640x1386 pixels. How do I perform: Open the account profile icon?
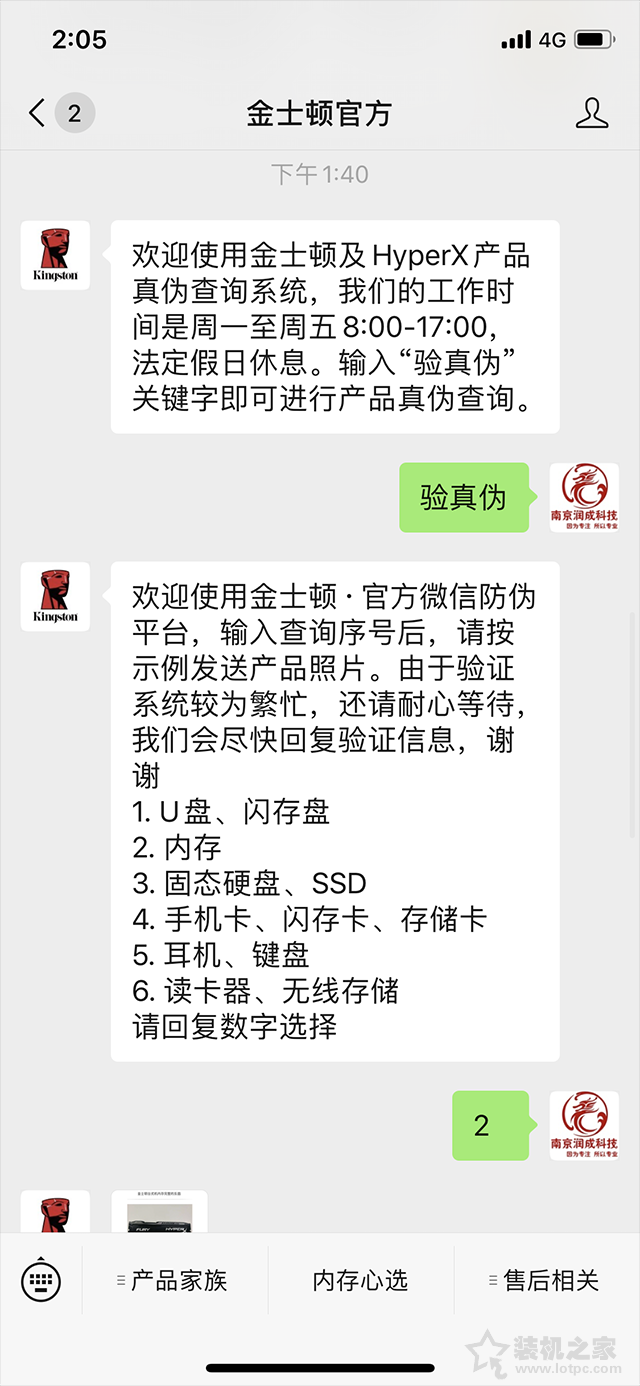(592, 113)
